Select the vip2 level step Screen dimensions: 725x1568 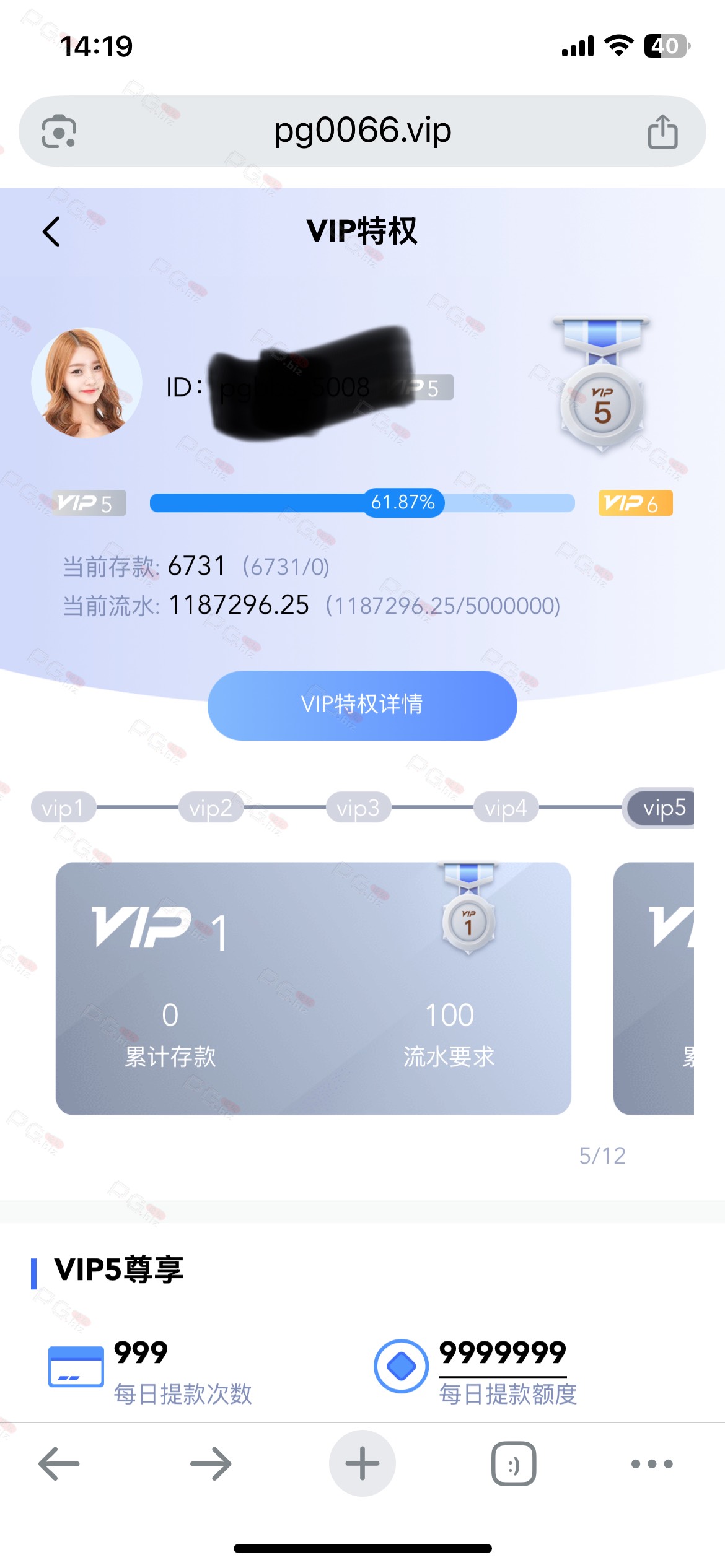click(x=211, y=808)
